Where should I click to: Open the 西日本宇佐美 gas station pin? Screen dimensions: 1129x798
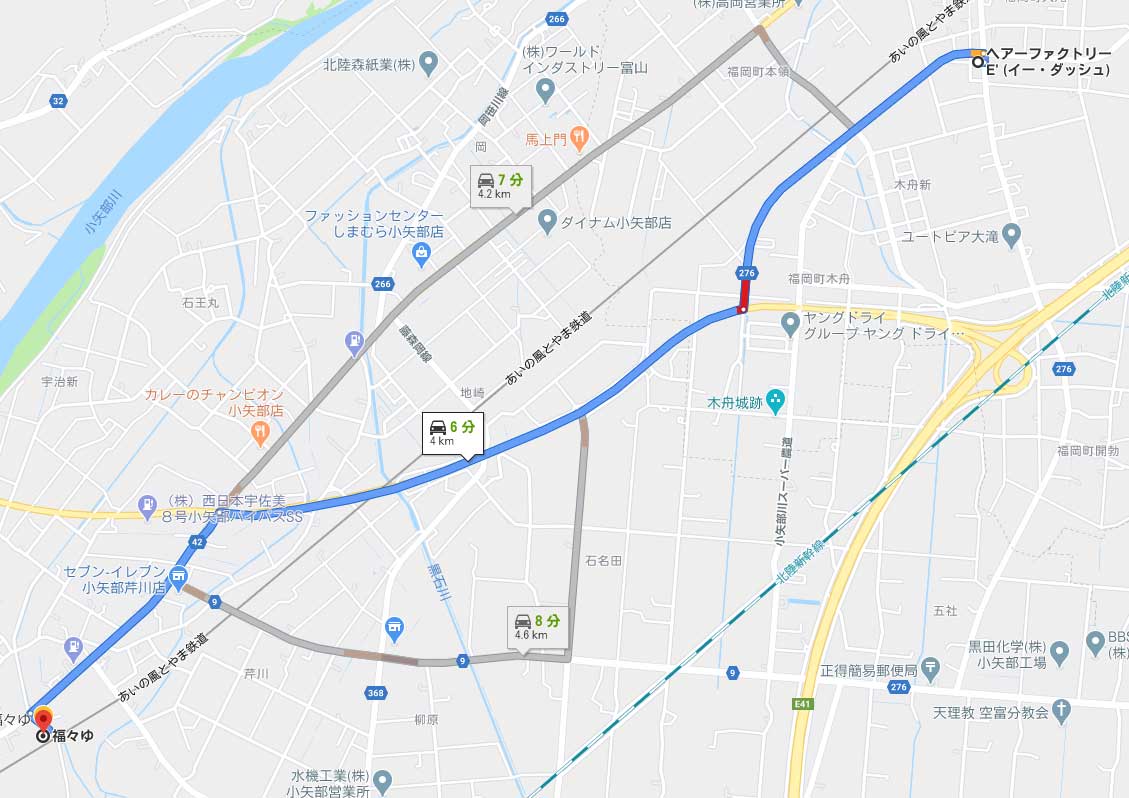coord(147,504)
